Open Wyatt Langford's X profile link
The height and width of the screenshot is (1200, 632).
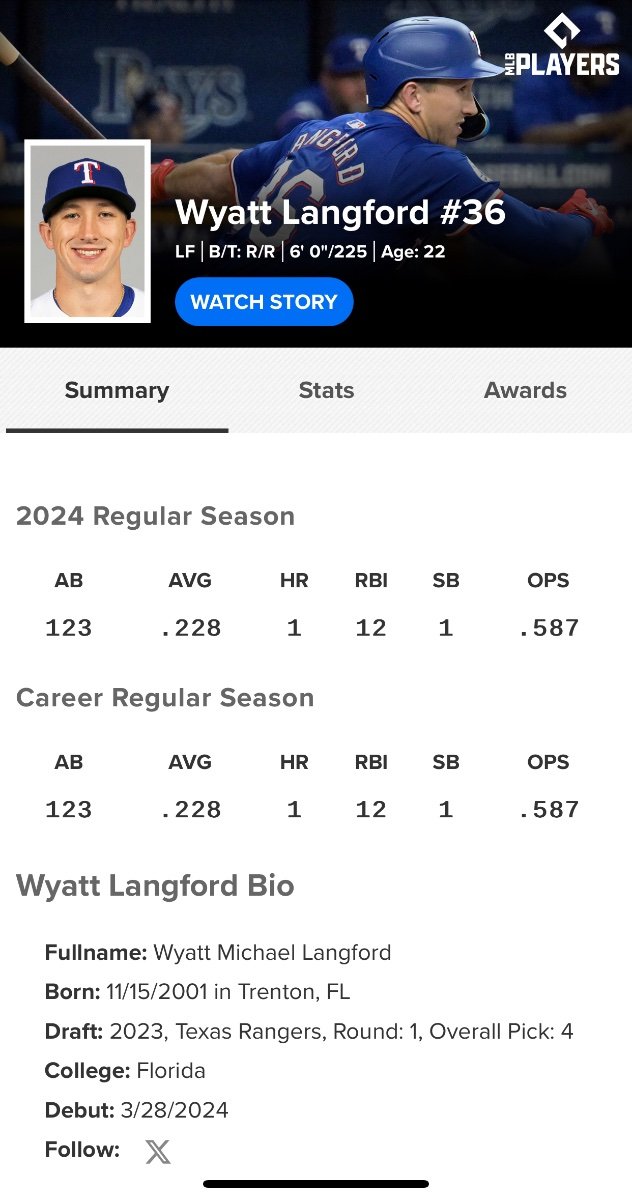coord(158,1151)
